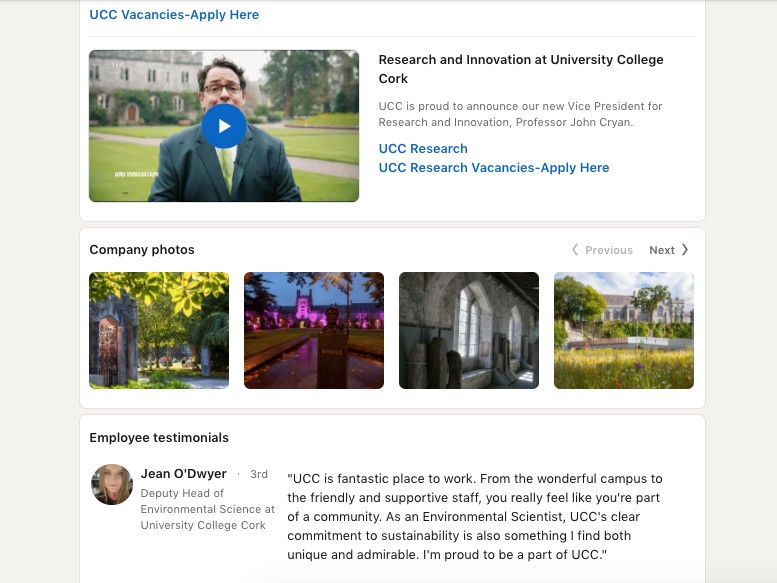This screenshot has width=777, height=583.
Task: Go to previous company photos
Action: (x=602, y=250)
